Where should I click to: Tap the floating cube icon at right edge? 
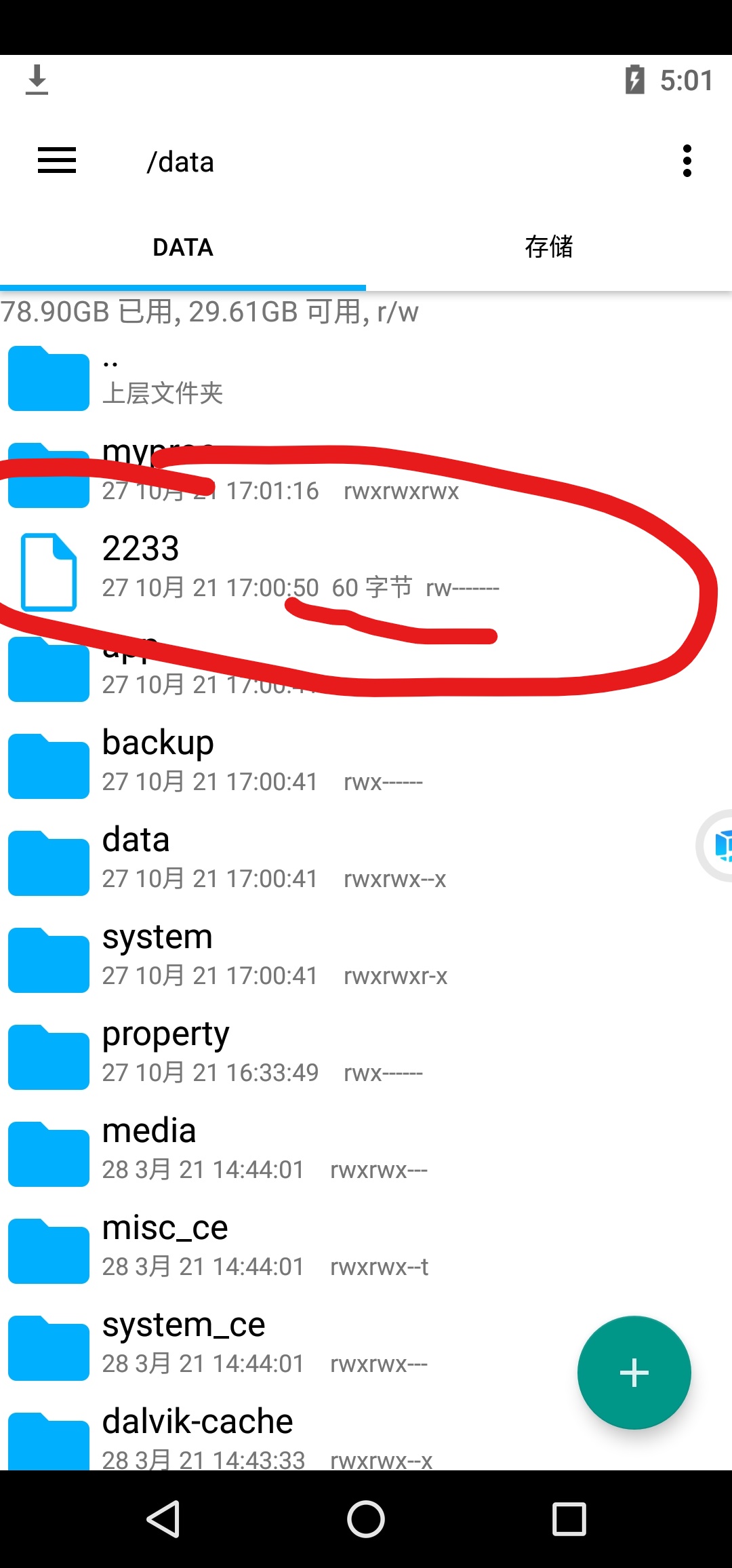coord(720,845)
